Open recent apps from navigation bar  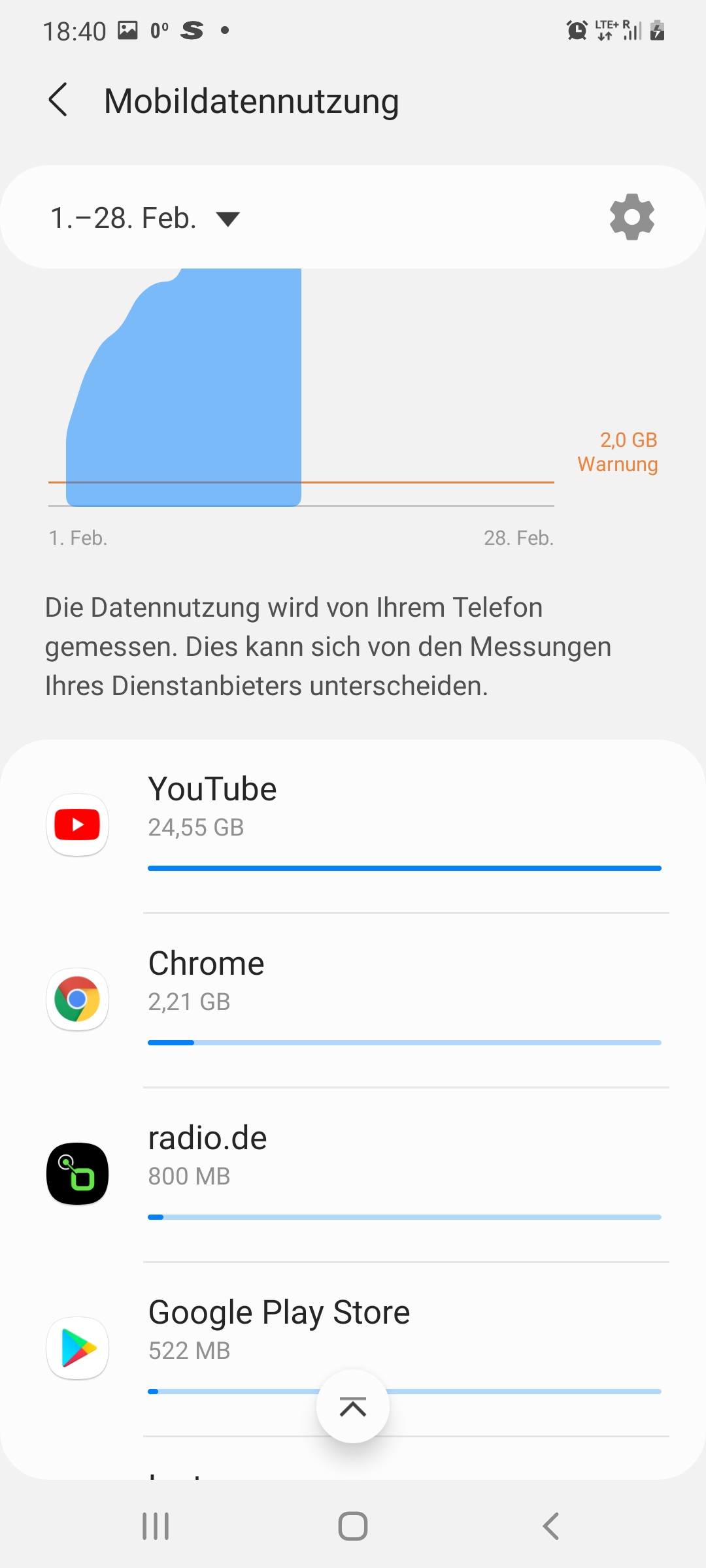click(x=156, y=1526)
